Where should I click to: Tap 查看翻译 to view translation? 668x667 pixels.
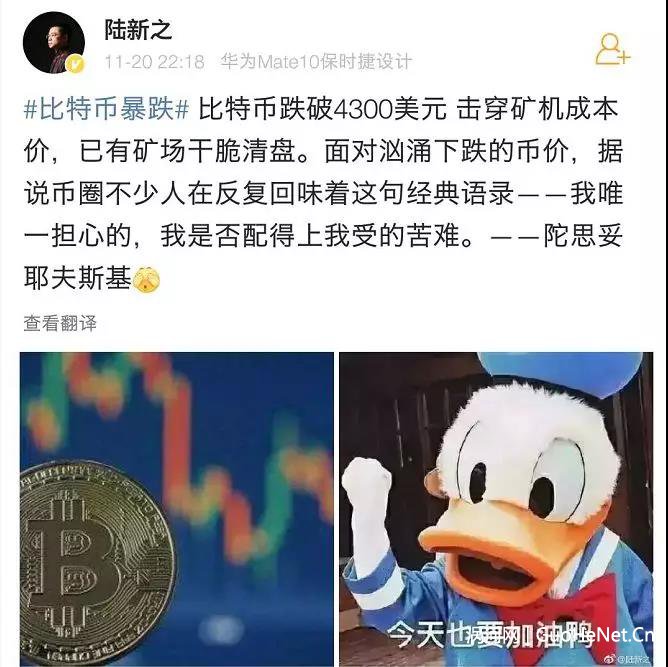tap(60, 323)
